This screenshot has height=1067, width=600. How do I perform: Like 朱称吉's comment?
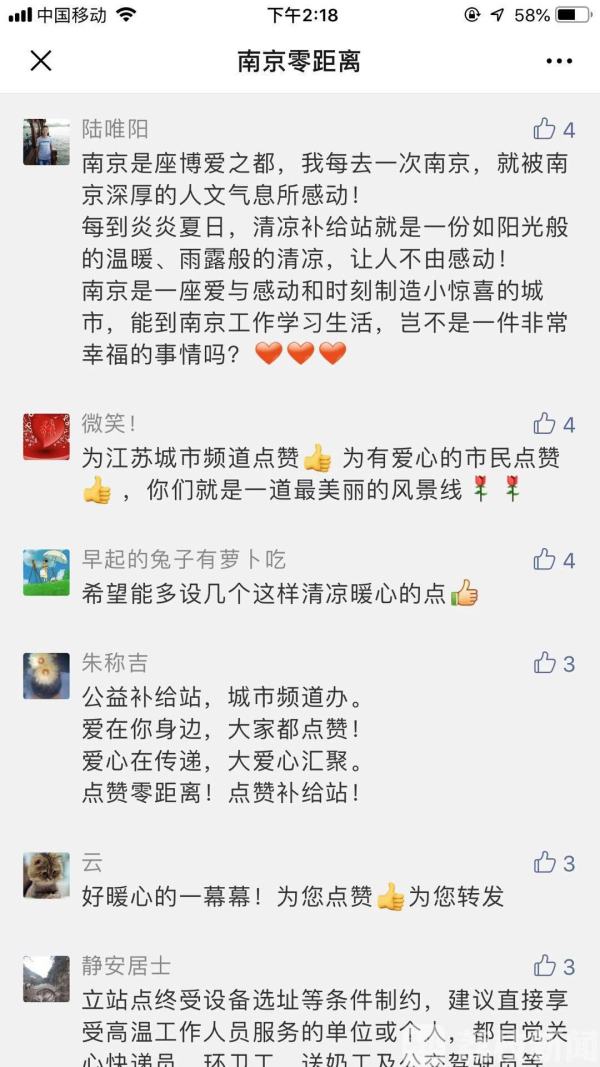pyautogui.click(x=545, y=662)
